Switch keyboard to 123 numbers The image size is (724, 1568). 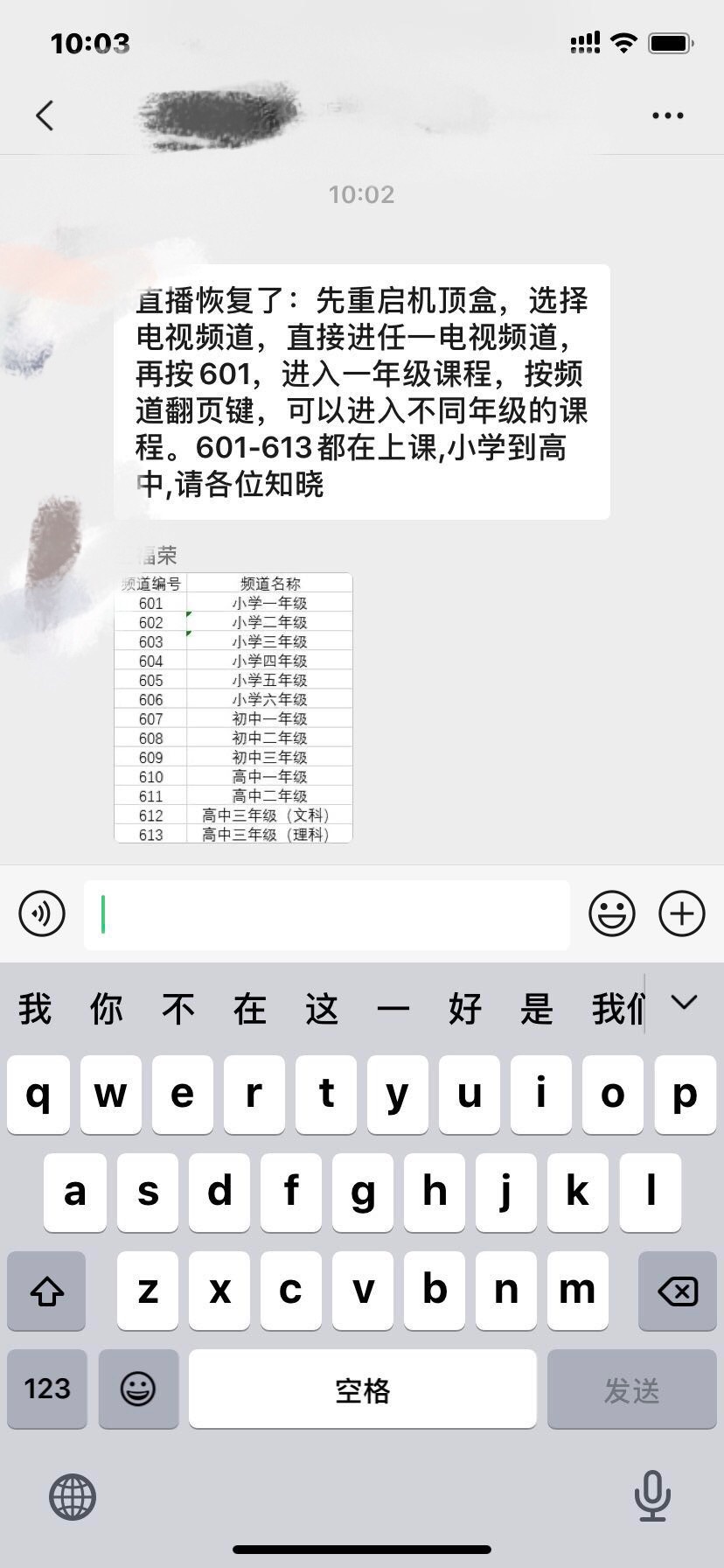point(47,1389)
